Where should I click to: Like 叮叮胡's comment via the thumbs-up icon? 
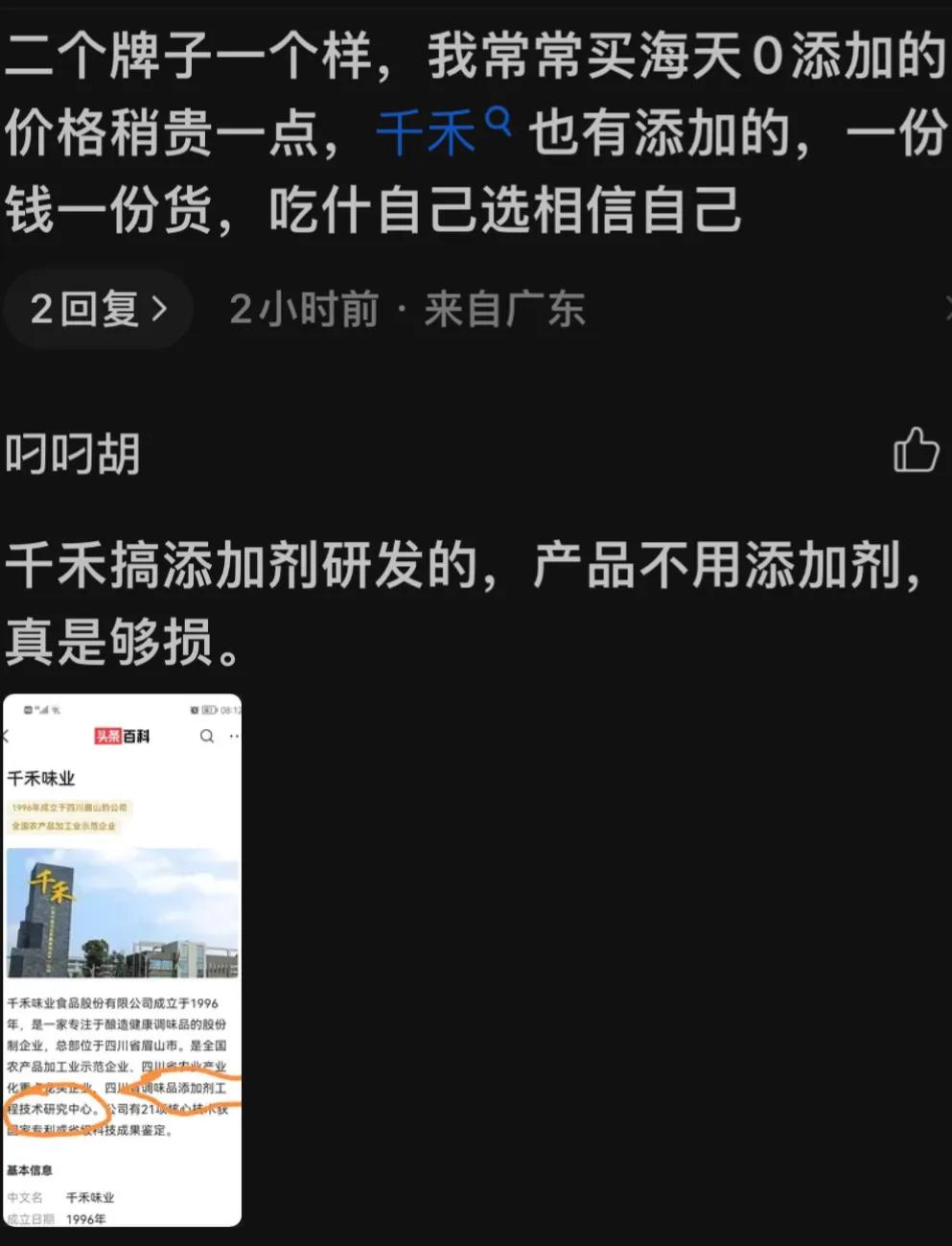(x=917, y=453)
